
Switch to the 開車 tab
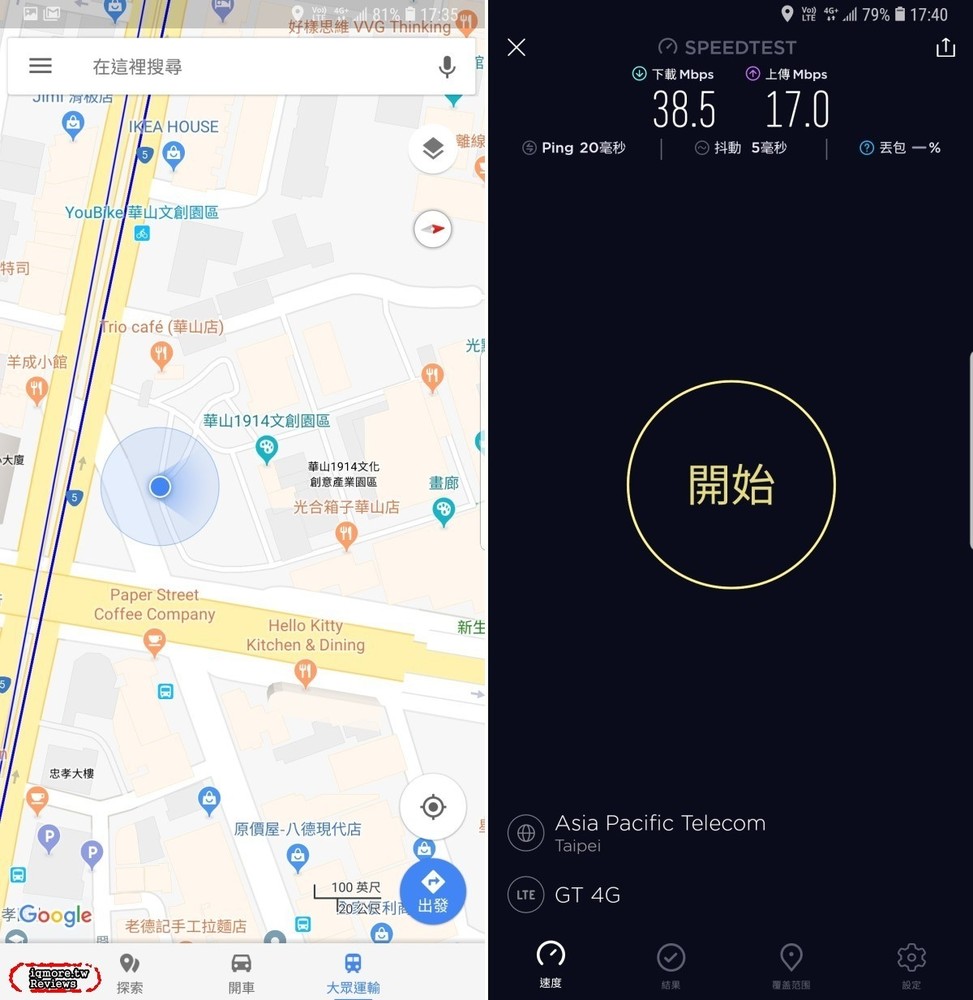[241, 972]
